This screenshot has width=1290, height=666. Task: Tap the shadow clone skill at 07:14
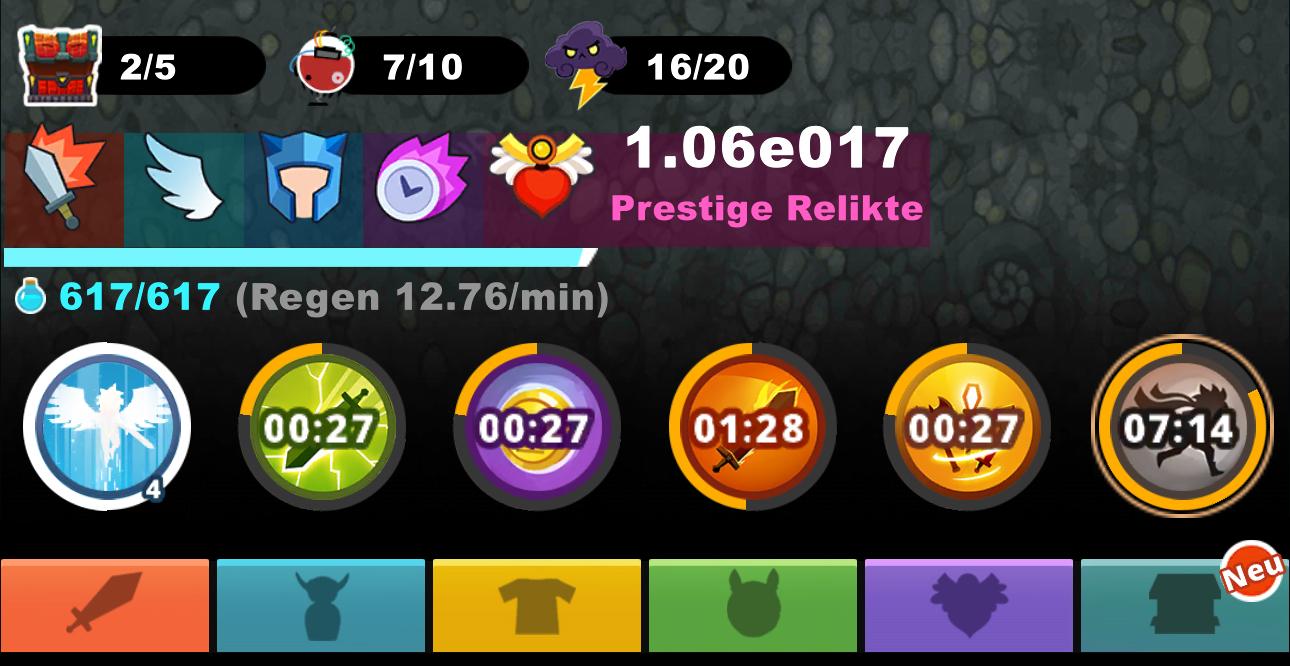pos(1182,427)
